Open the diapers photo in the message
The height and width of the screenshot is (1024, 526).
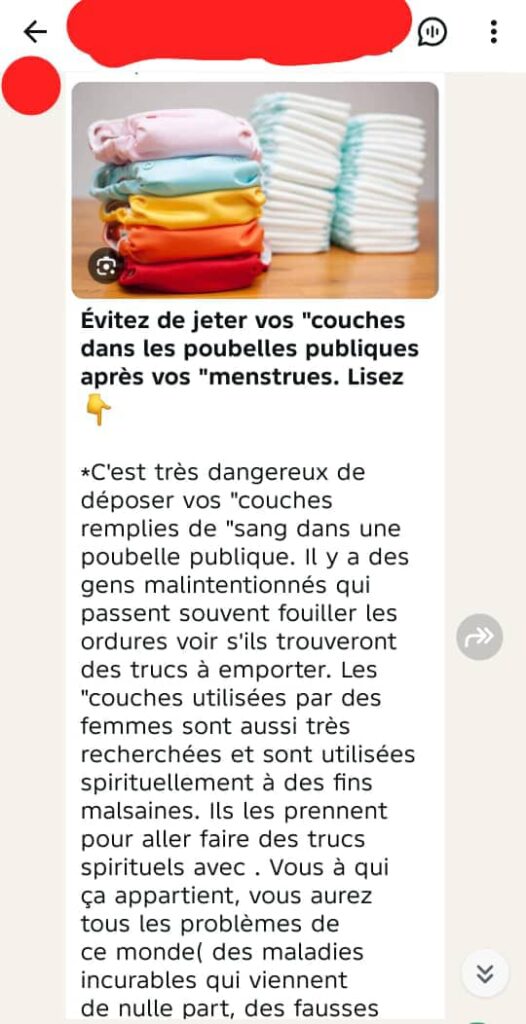coord(255,190)
